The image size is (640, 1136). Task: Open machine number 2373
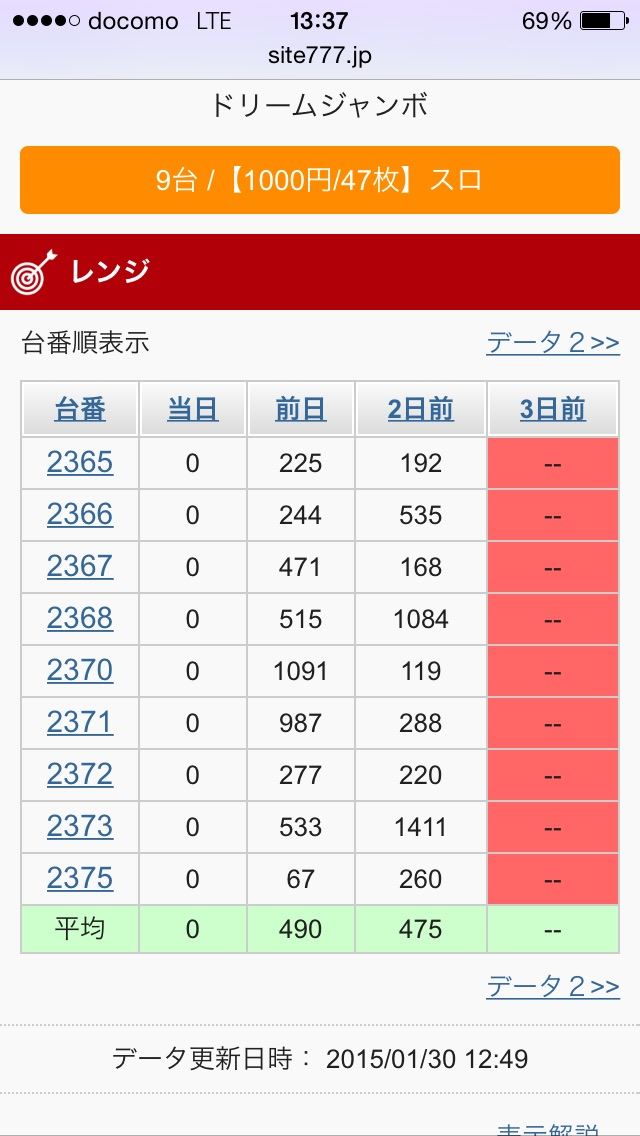coord(80,827)
